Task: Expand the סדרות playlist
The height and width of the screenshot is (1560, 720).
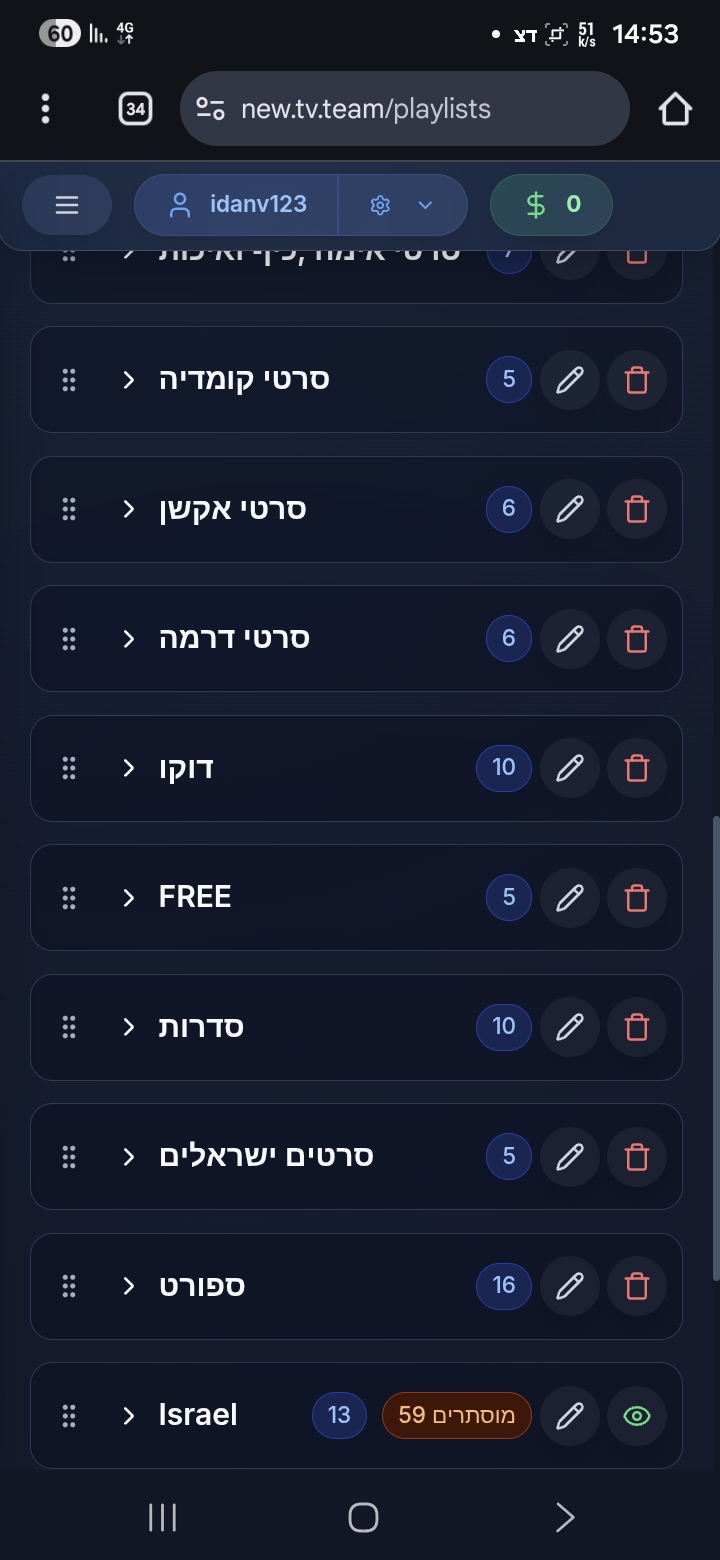Action: (x=129, y=1027)
